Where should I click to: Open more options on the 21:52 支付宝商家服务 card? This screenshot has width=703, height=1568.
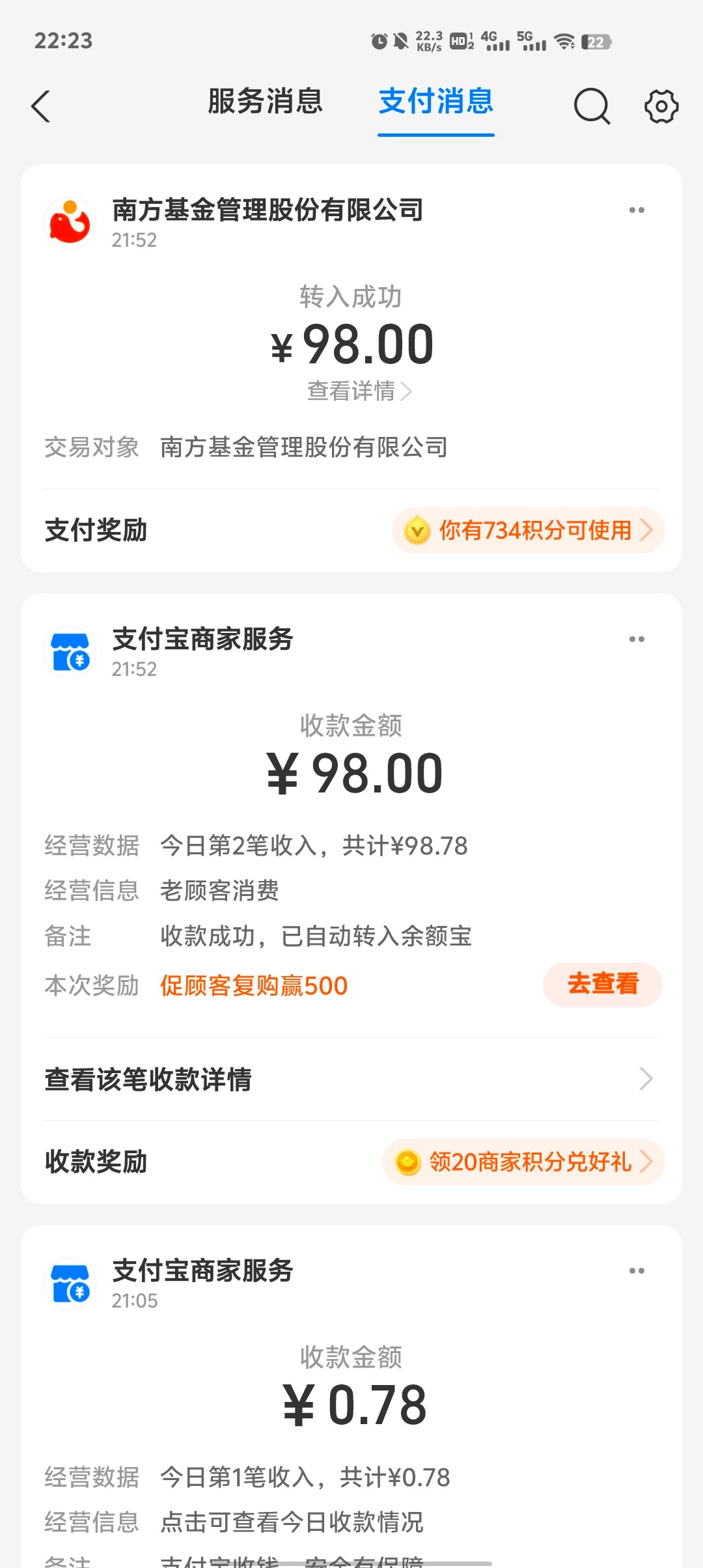pos(636,639)
